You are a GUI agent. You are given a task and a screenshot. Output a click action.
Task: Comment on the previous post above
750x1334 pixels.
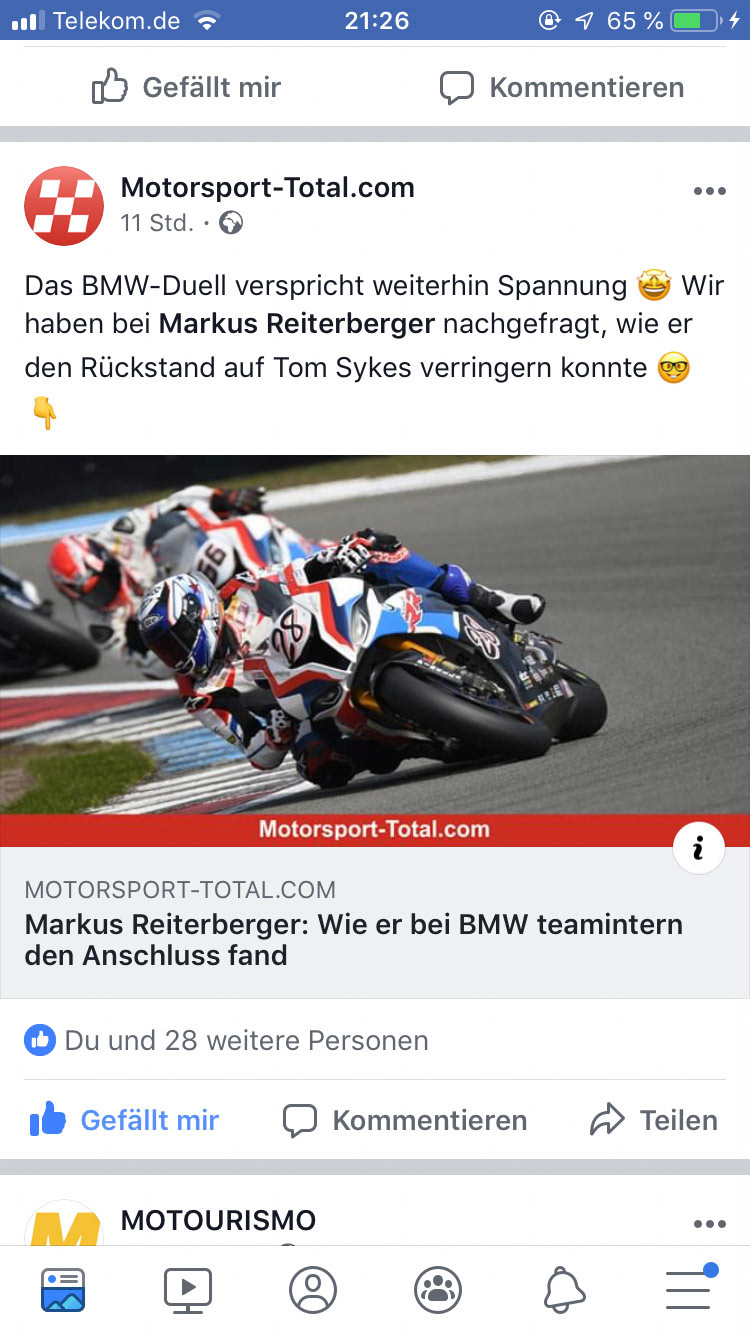pos(562,88)
